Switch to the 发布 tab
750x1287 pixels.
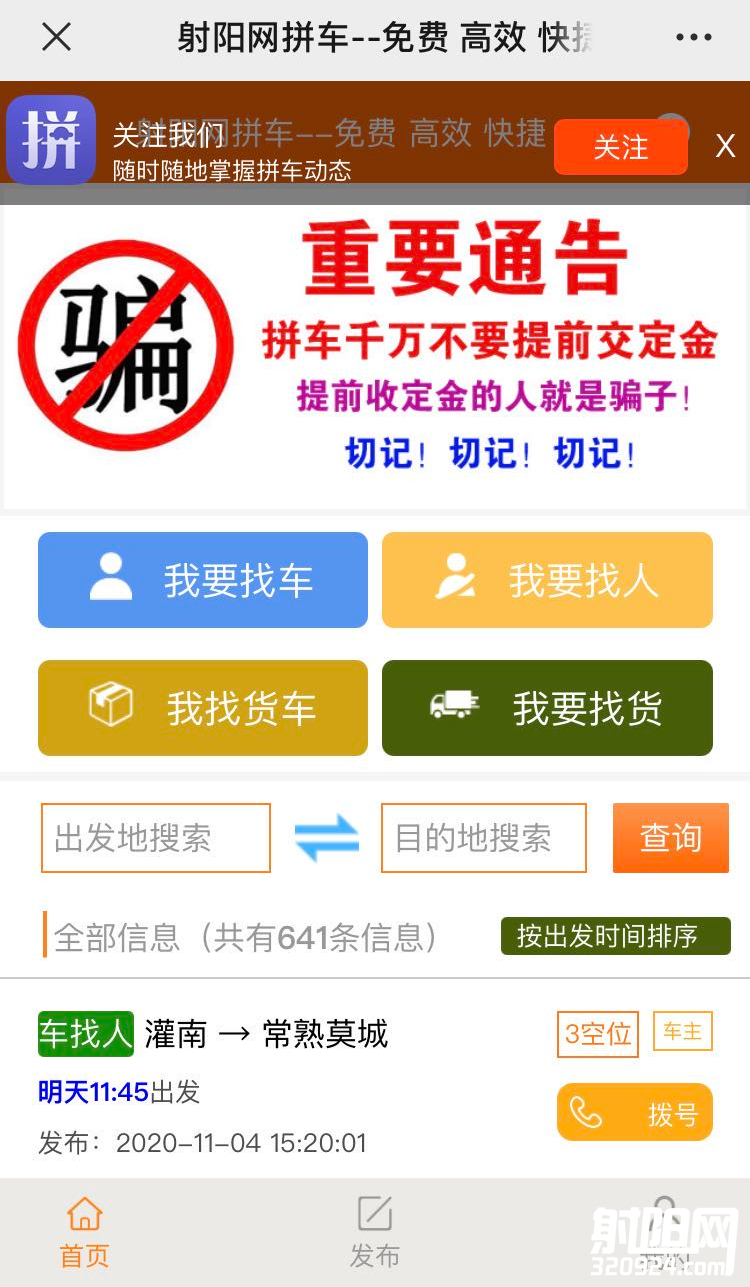(x=375, y=1232)
